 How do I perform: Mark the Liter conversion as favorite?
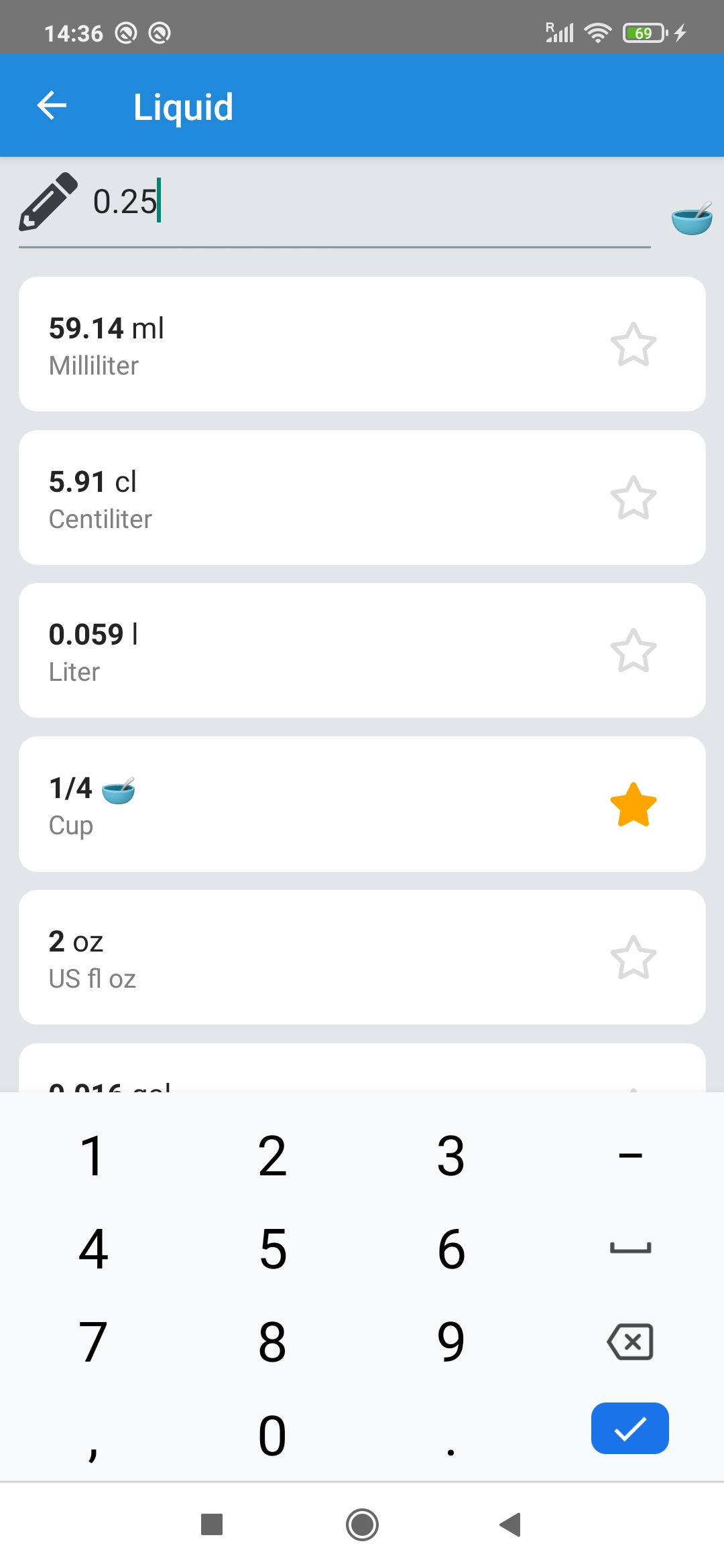[633, 651]
